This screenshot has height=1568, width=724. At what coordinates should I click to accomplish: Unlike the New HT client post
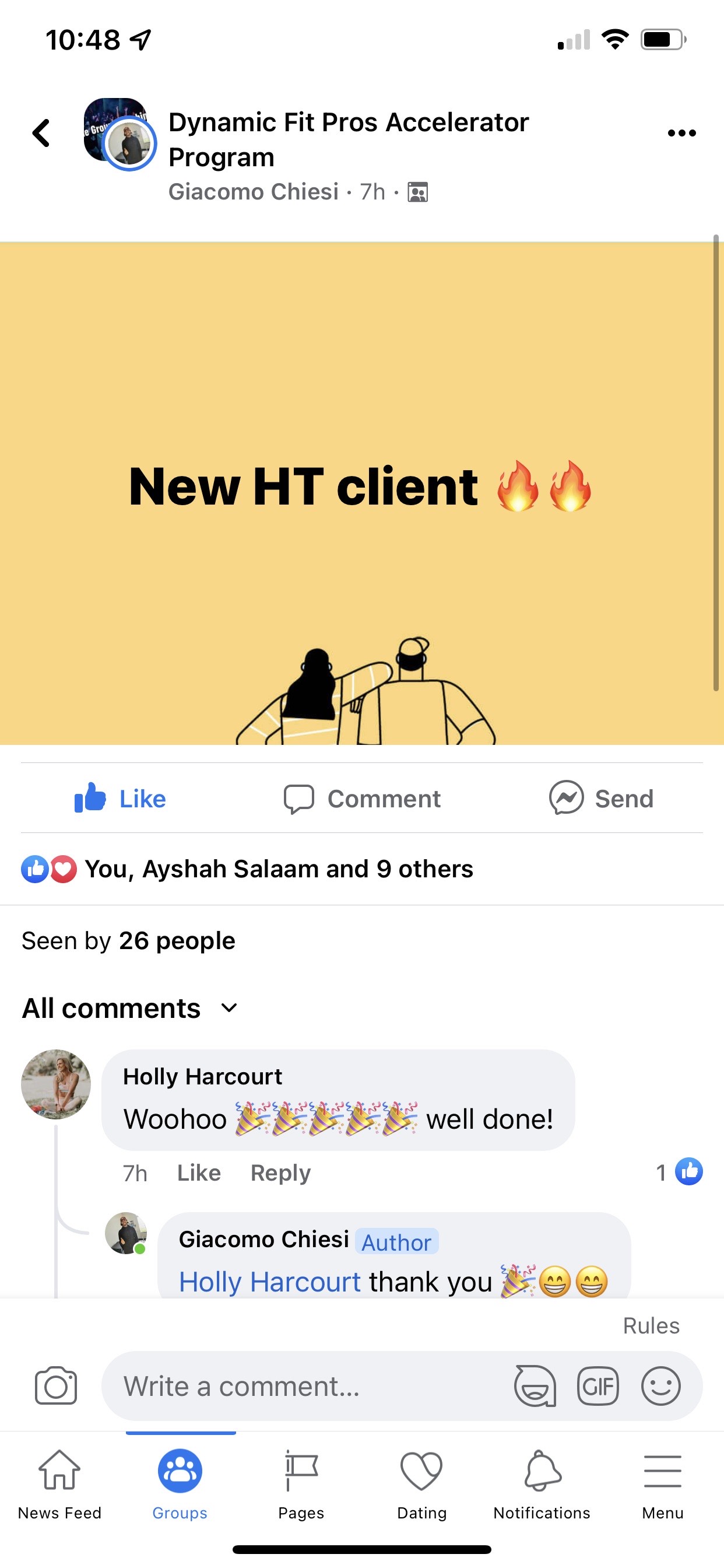[x=121, y=798]
